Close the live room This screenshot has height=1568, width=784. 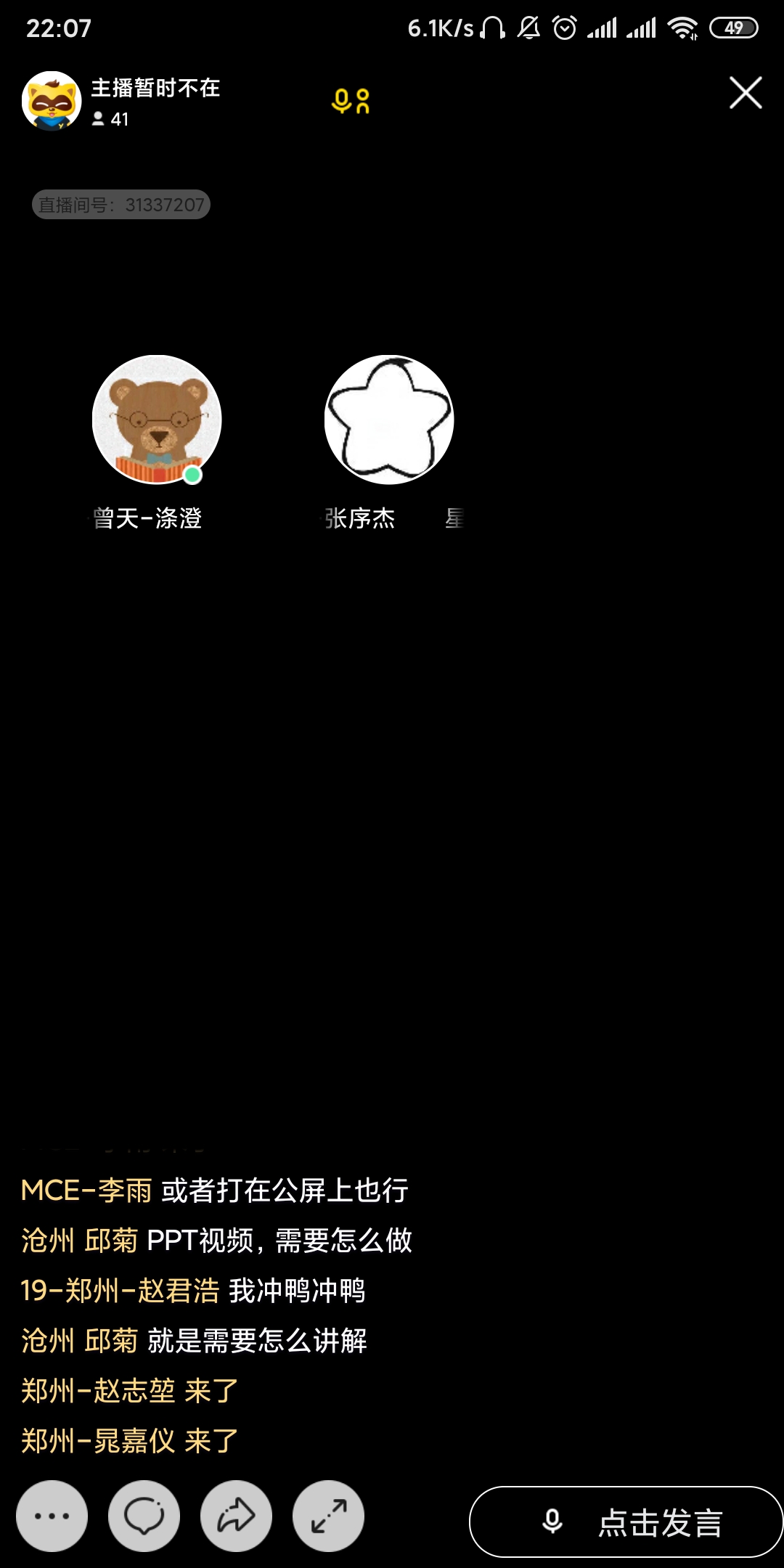coord(746,93)
